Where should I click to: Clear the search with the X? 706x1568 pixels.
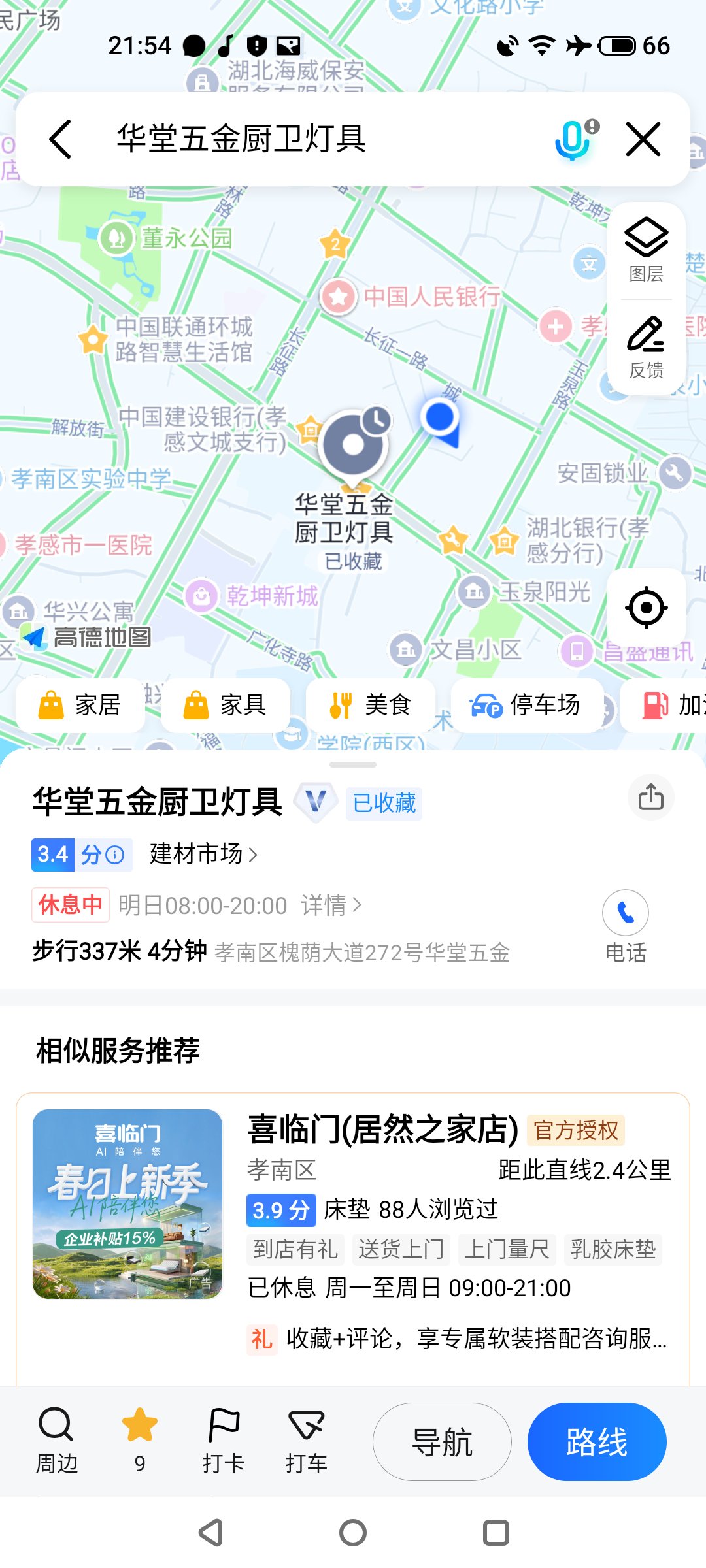(643, 139)
